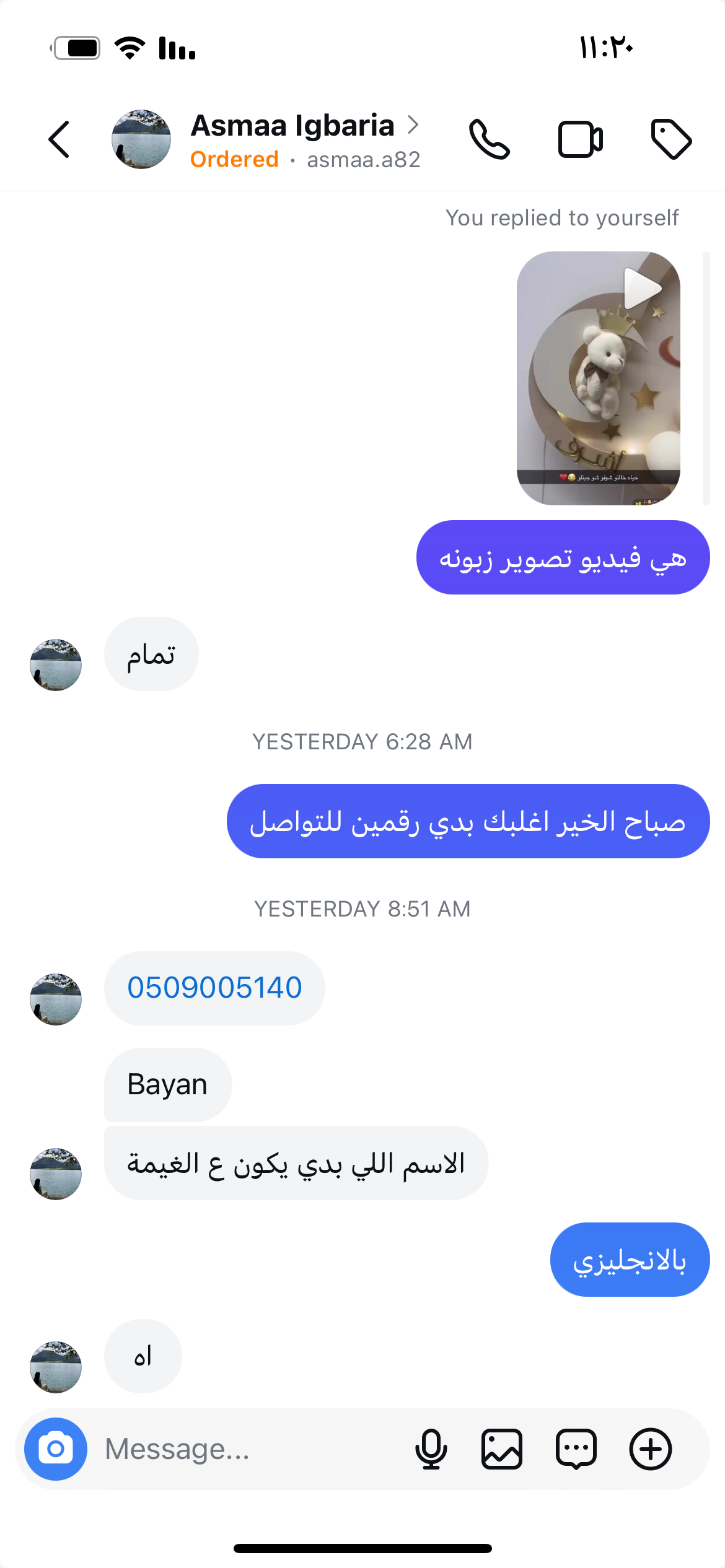Open the camera in message bar
725x1568 pixels.
56,1449
